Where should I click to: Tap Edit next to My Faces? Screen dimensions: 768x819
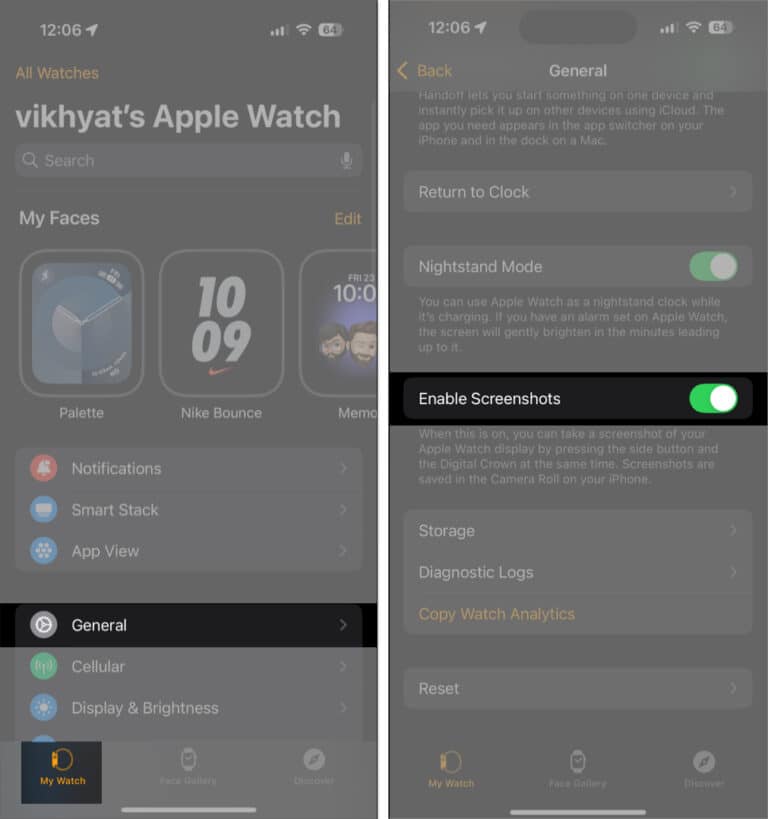pyautogui.click(x=347, y=218)
